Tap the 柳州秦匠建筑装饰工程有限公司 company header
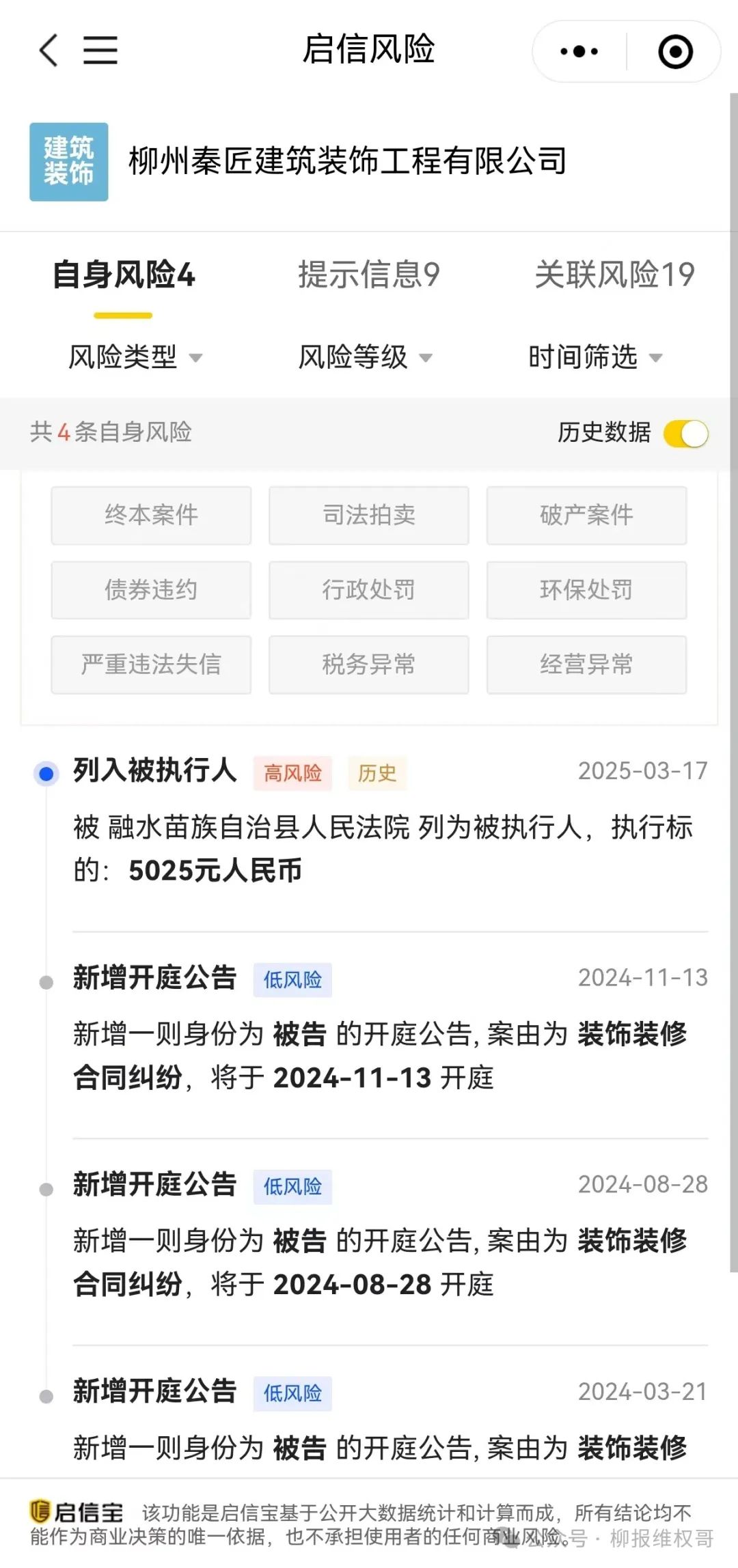This screenshot has width=738, height=1568. [347, 162]
